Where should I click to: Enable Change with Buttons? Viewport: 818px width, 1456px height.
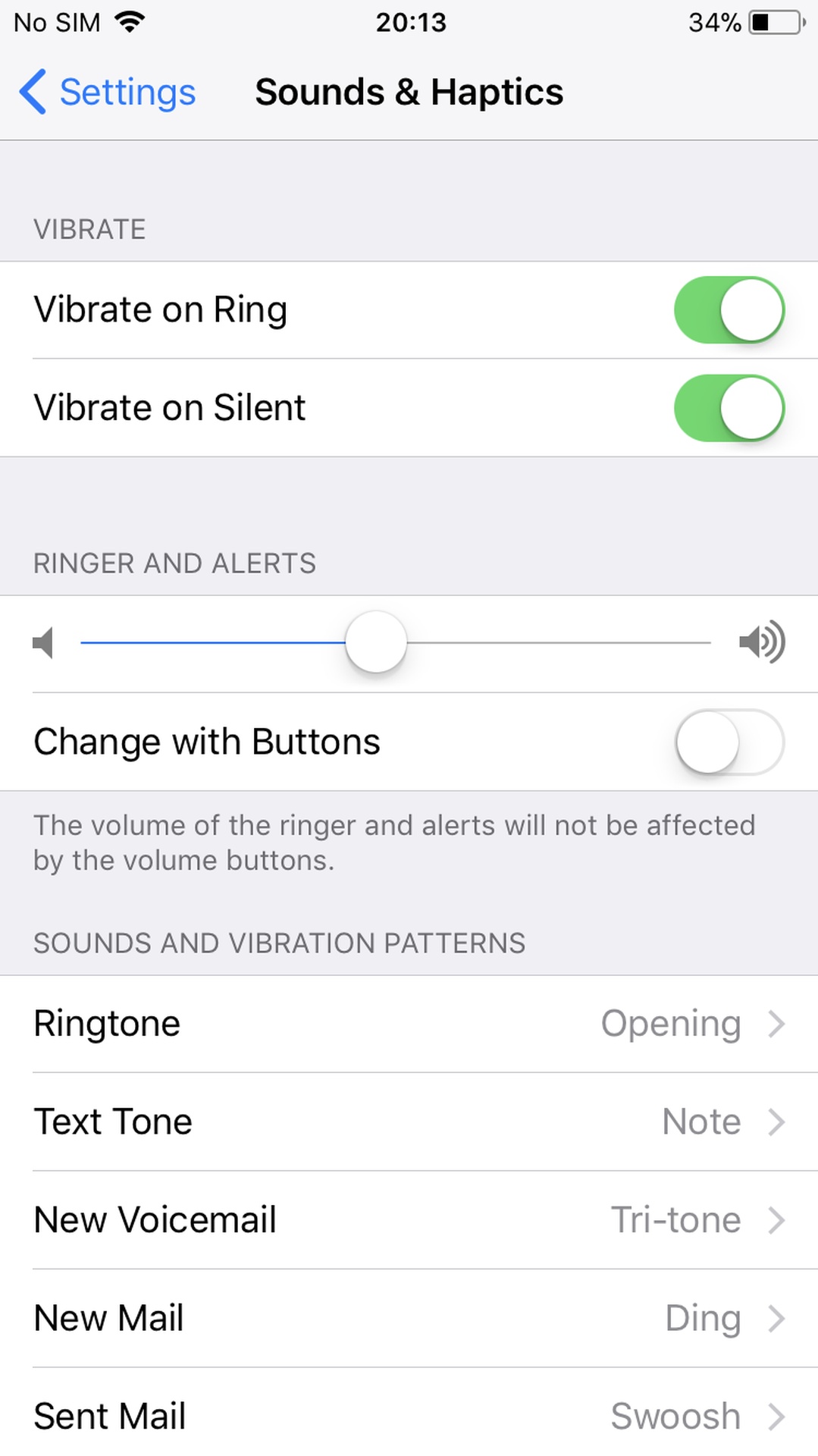click(x=729, y=742)
